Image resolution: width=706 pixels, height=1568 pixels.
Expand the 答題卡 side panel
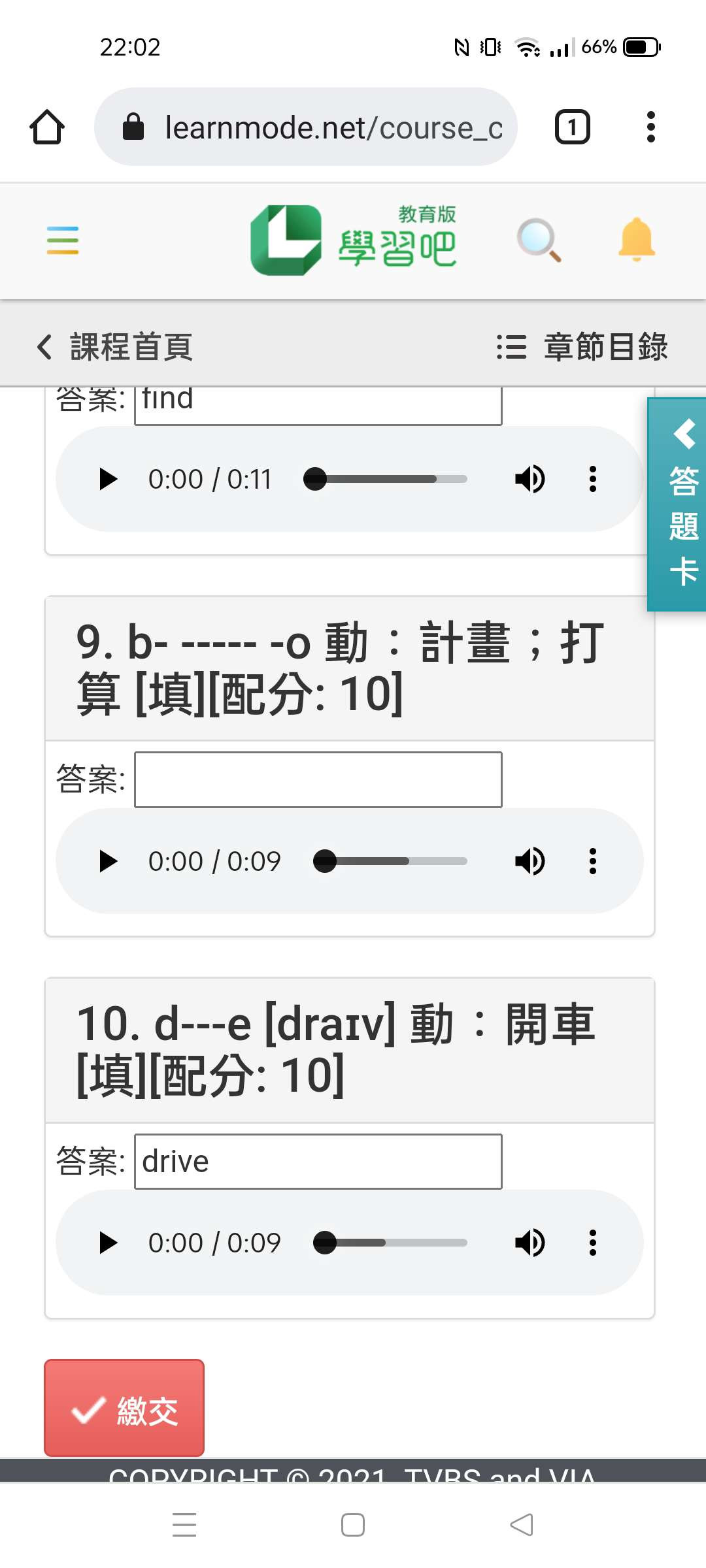677,504
